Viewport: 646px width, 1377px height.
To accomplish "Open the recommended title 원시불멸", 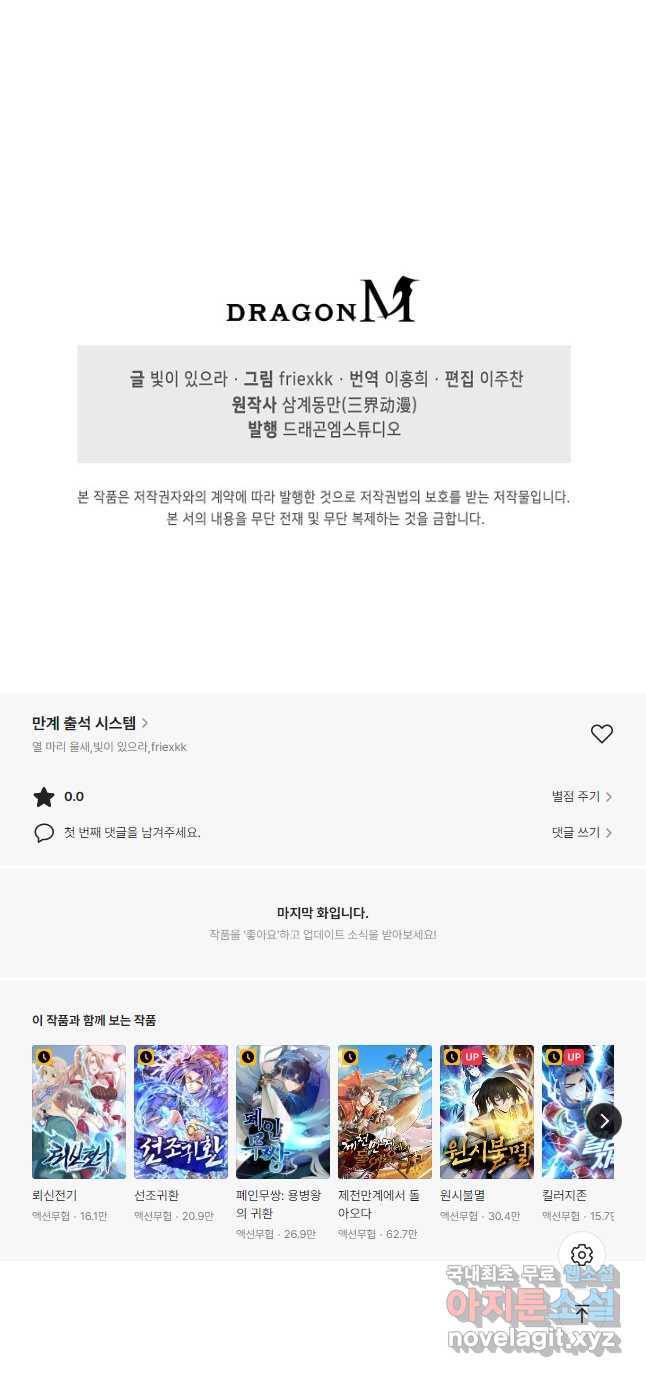I will pyautogui.click(x=487, y=1112).
